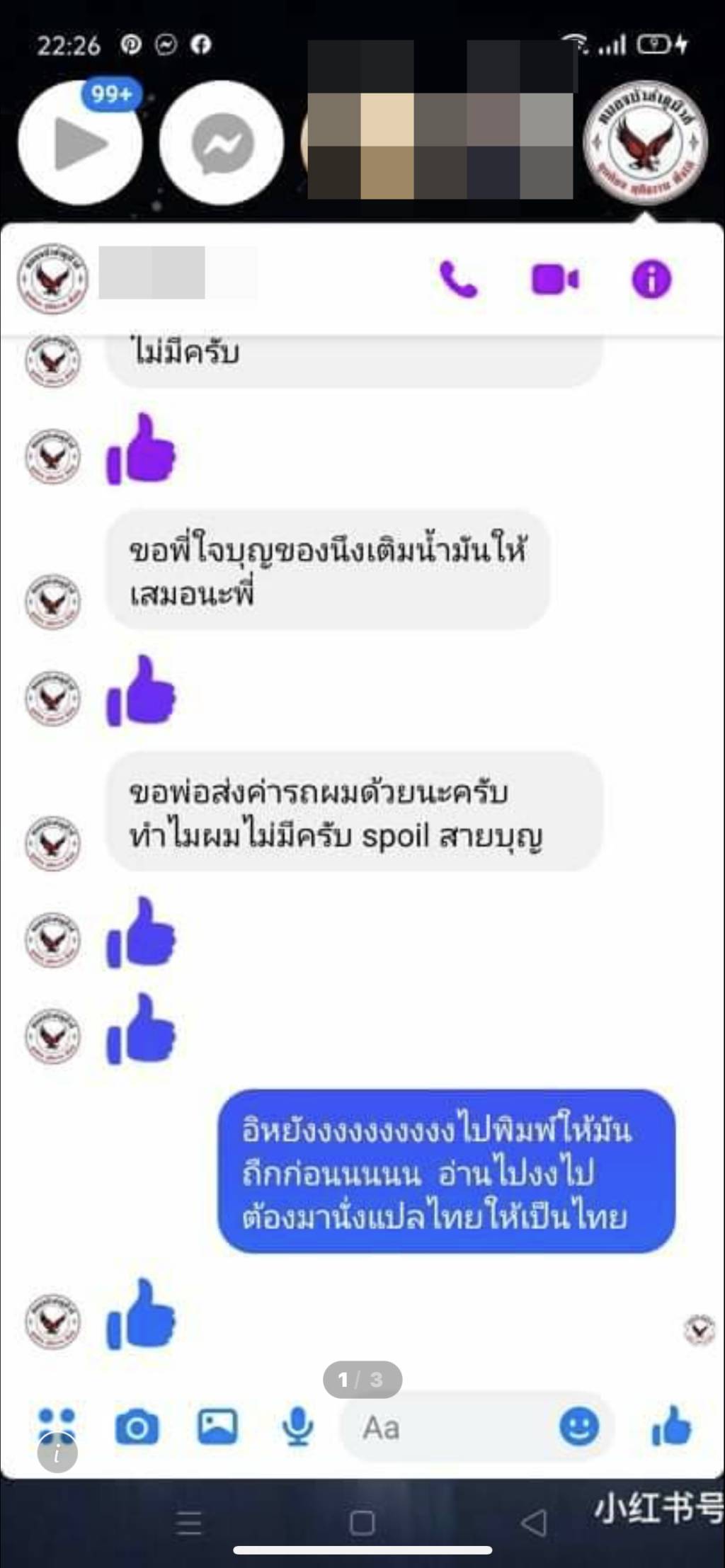Viewport: 725px width, 1568px height.
Task: Start a voice call
Action: click(458, 280)
